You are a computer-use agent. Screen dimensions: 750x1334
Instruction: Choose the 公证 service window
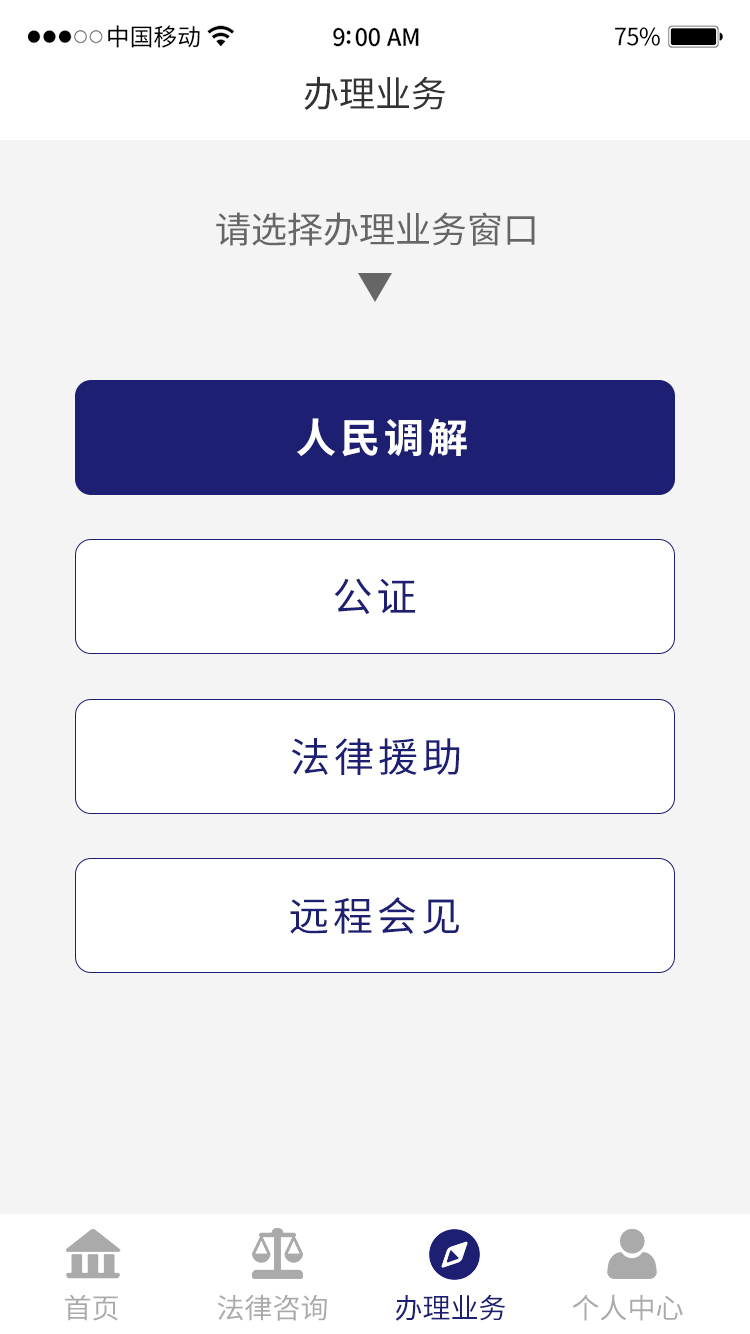[375, 596]
